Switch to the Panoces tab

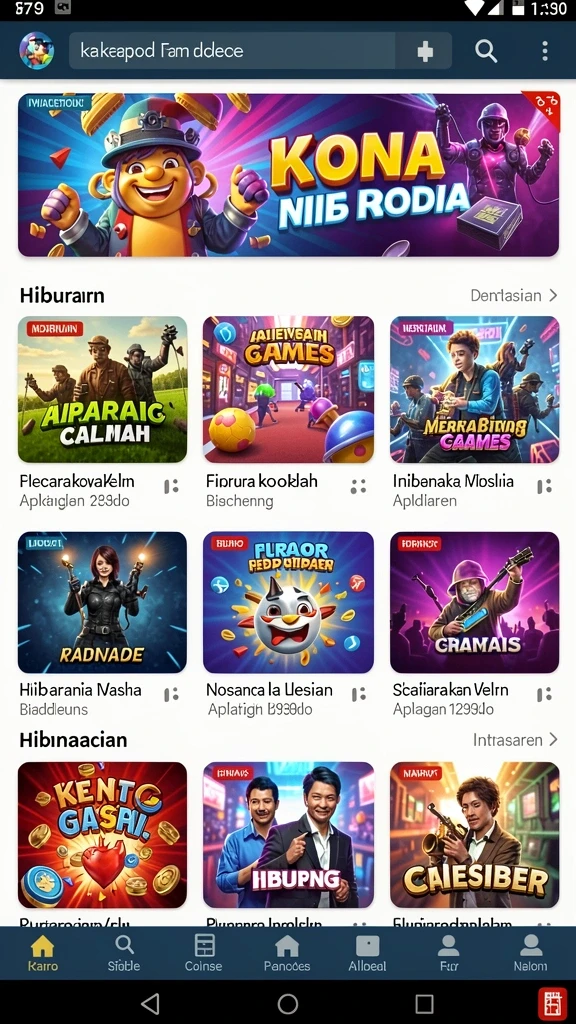tap(287, 953)
